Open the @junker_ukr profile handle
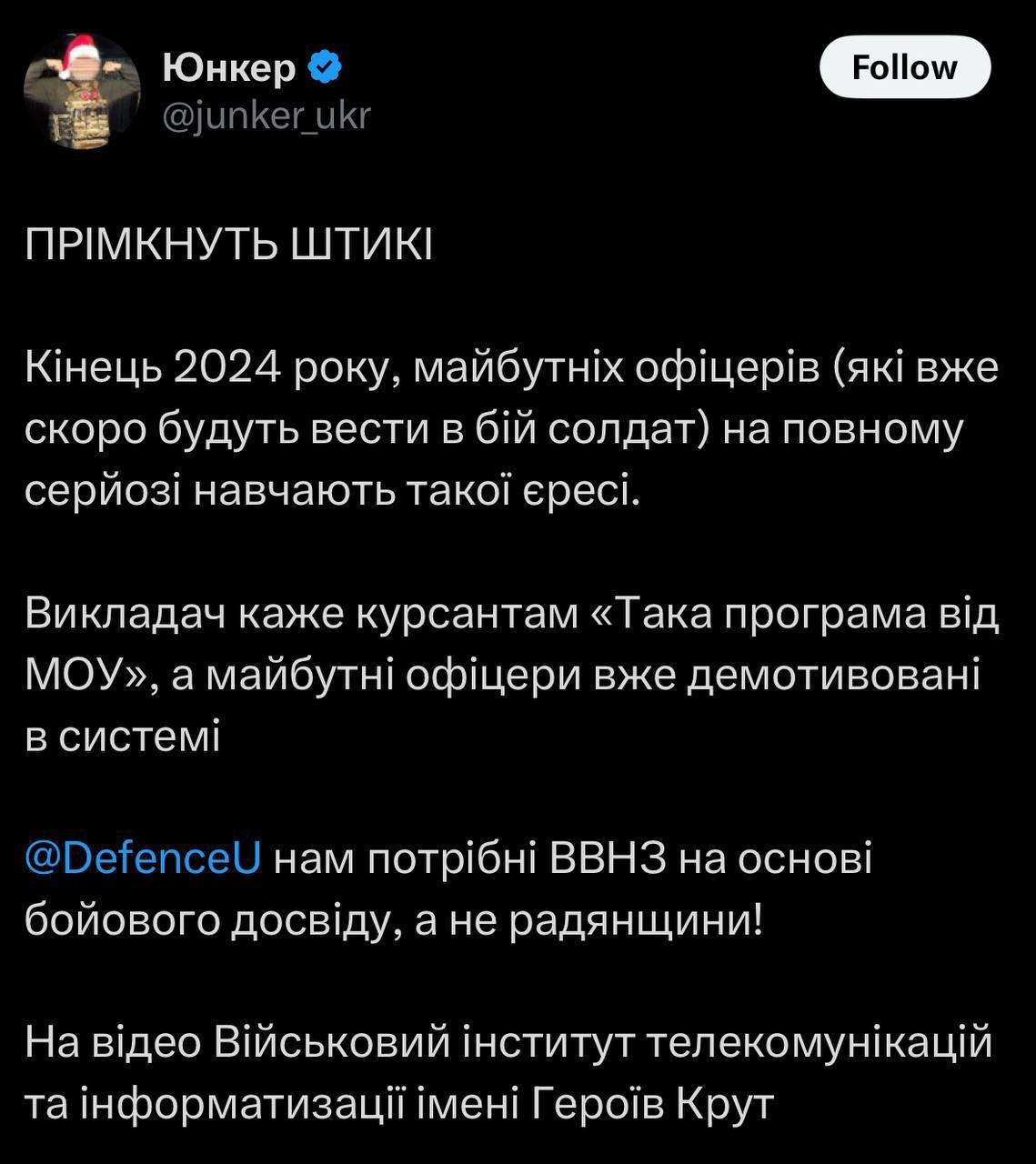The image size is (1036, 1164). [x=267, y=115]
